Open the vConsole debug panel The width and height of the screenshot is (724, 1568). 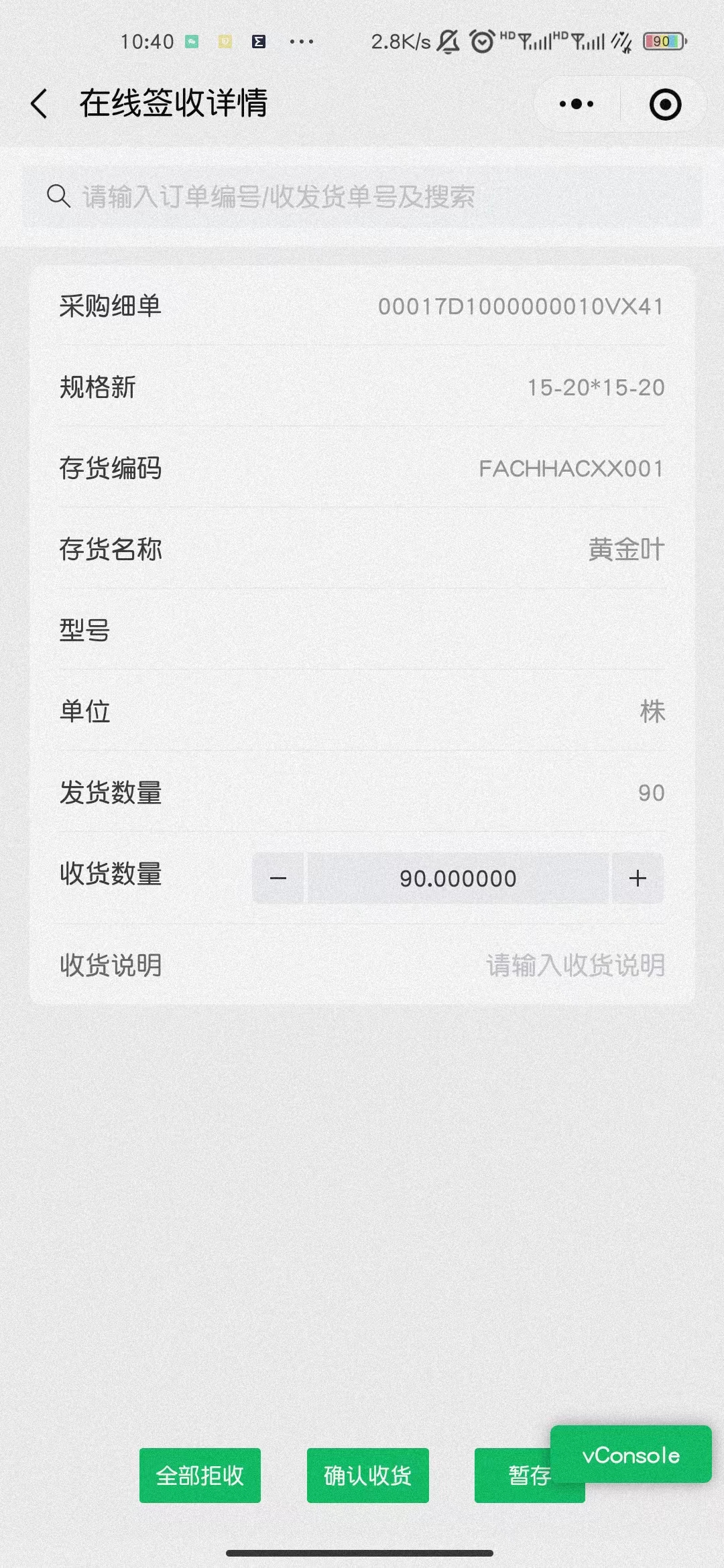pyautogui.click(x=631, y=1454)
